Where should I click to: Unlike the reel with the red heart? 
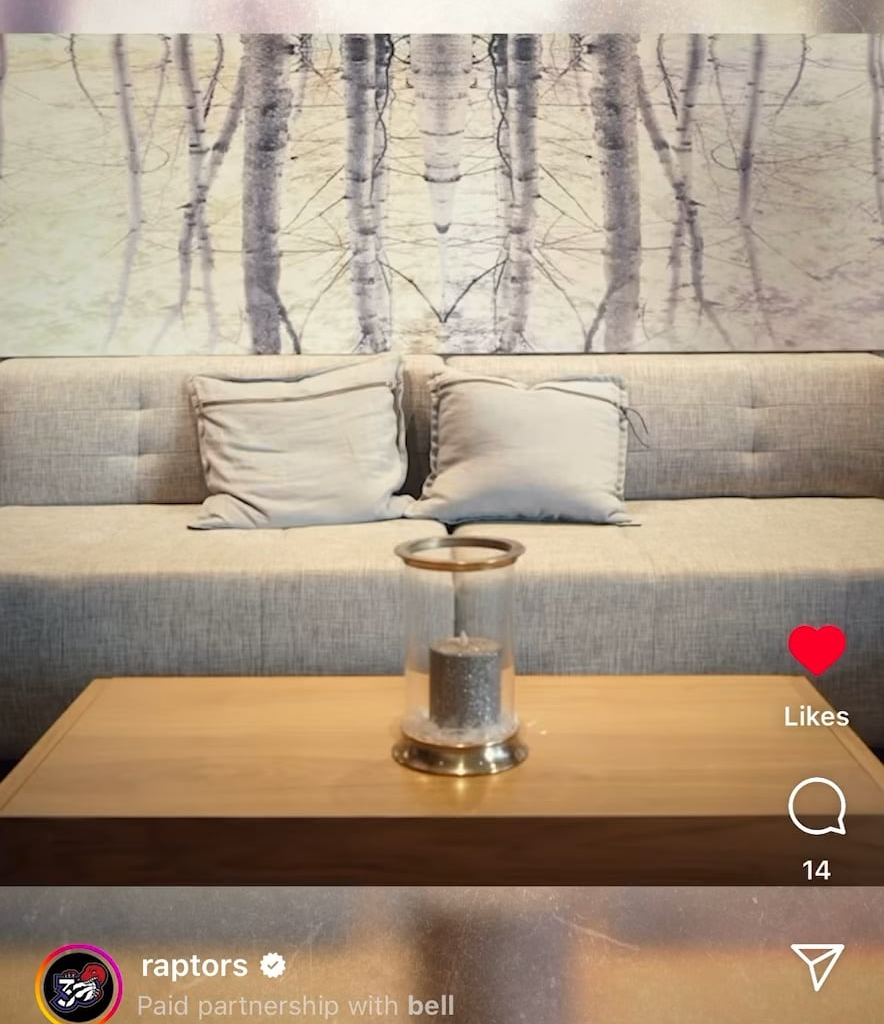point(817,650)
